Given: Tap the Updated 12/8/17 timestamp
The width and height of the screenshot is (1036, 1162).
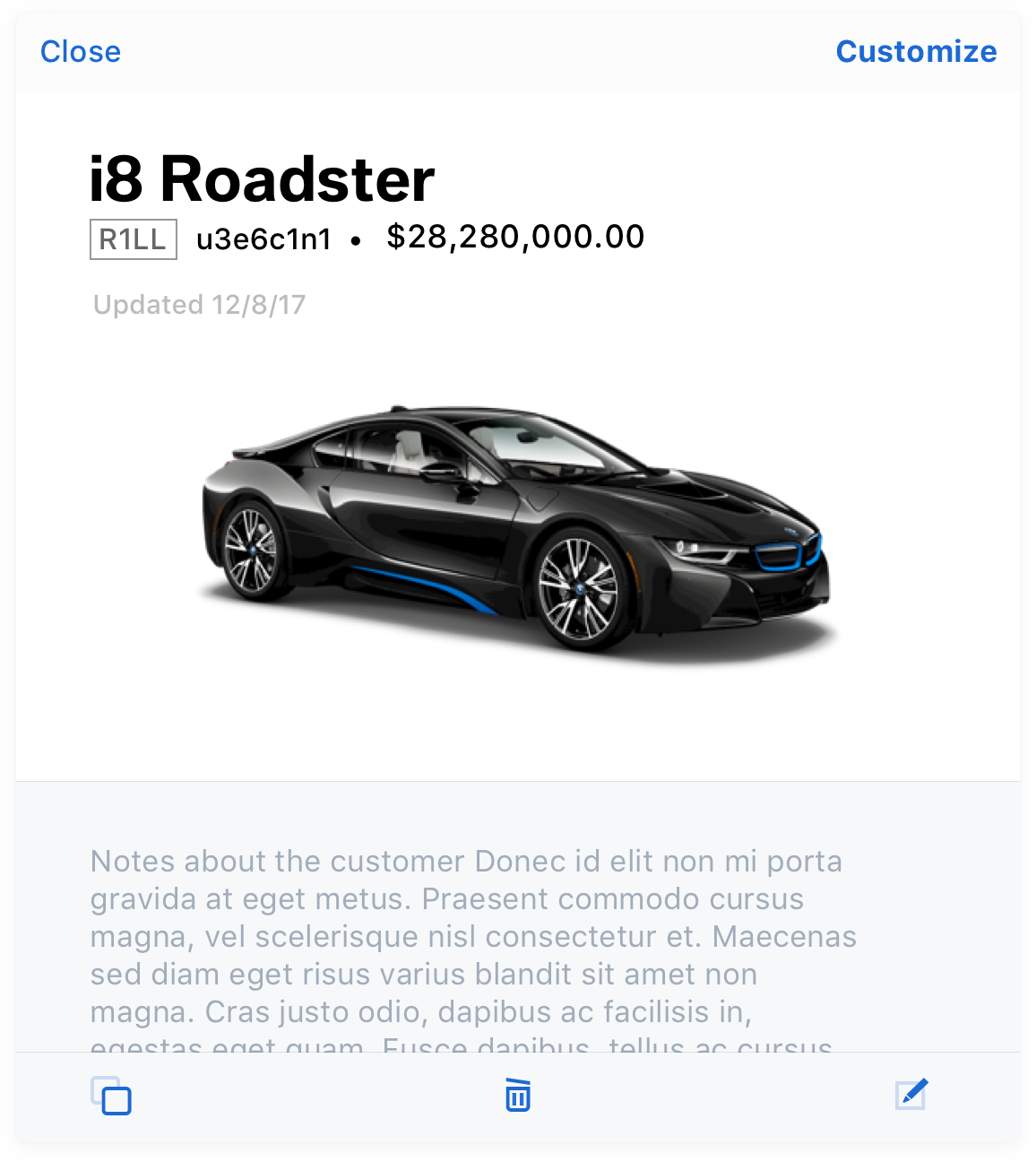Looking at the screenshot, I should [x=198, y=305].
